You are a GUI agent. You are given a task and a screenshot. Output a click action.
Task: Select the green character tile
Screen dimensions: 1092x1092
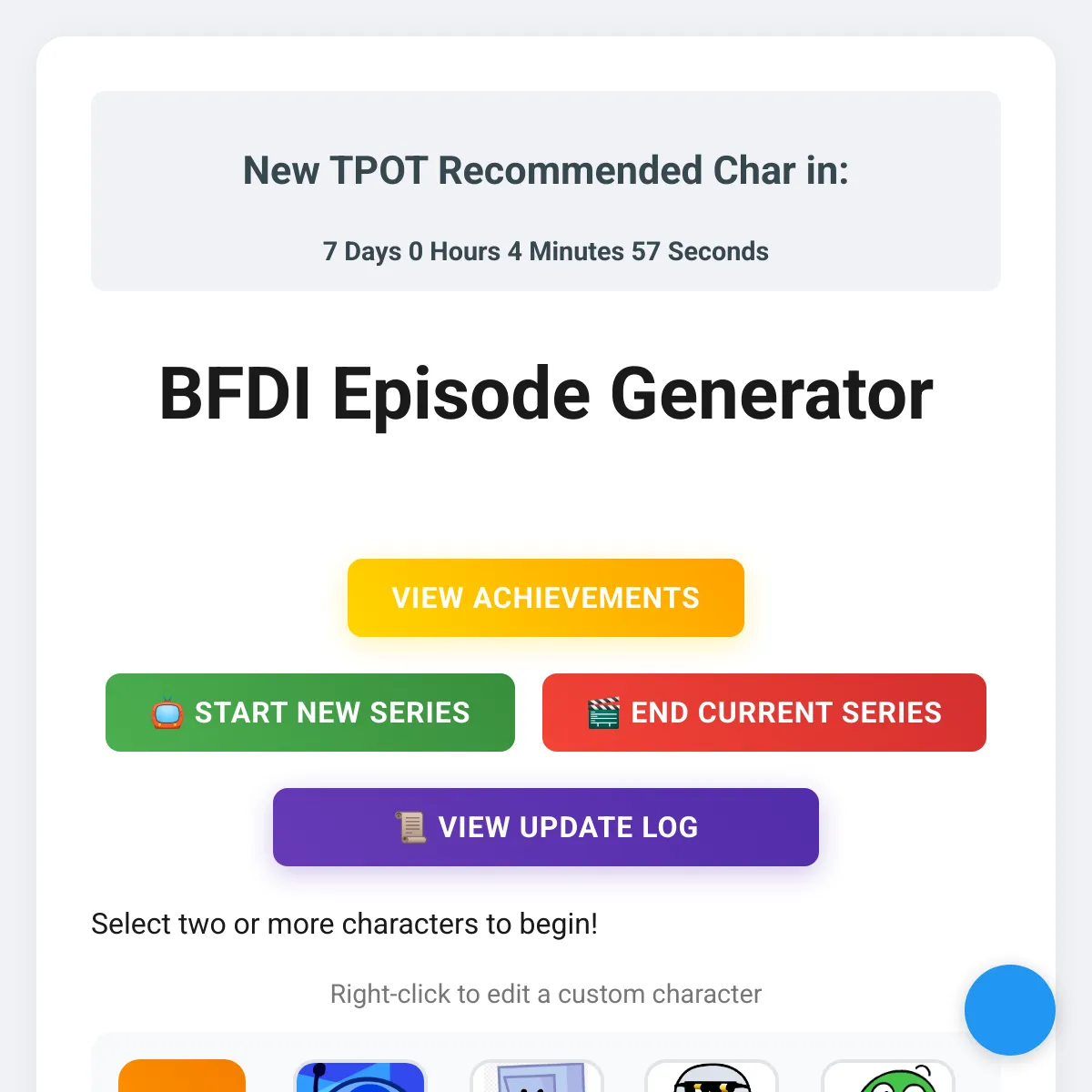(888, 1079)
